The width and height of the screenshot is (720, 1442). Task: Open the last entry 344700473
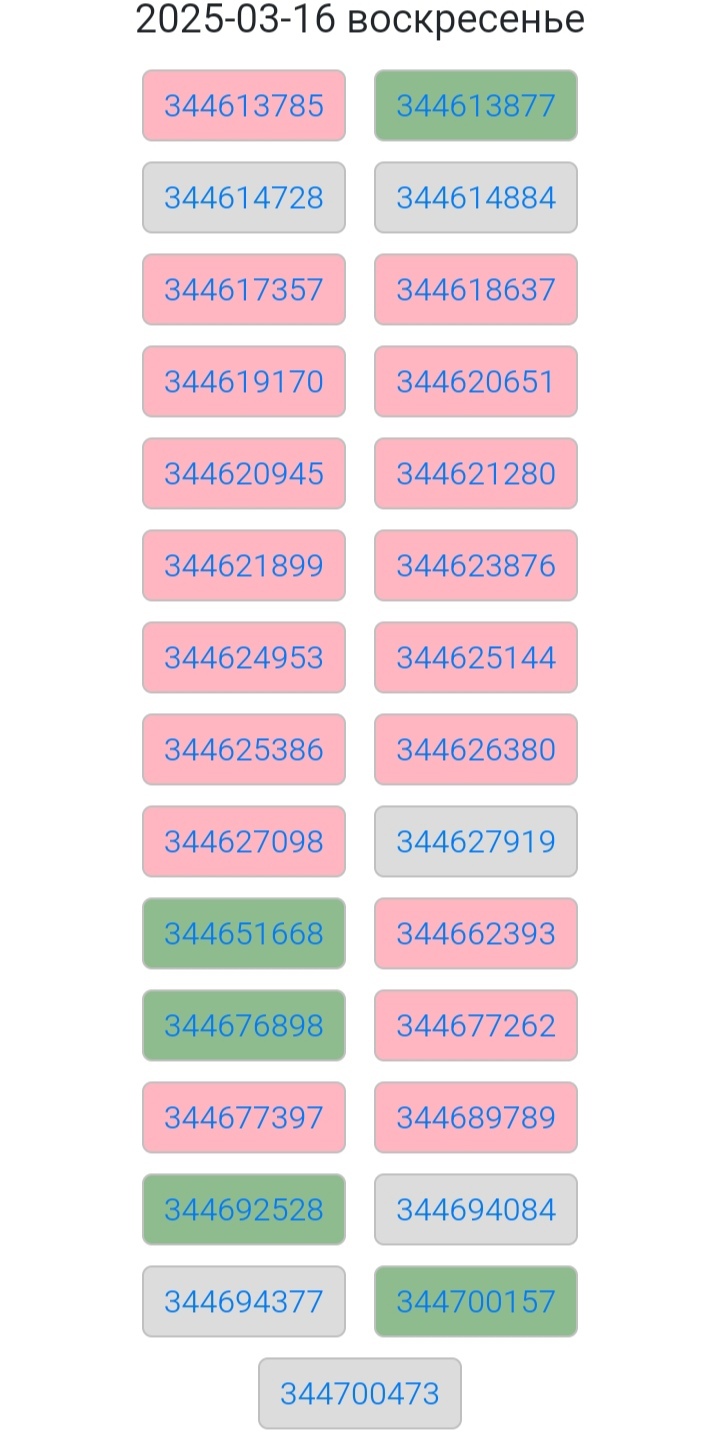tap(360, 1393)
